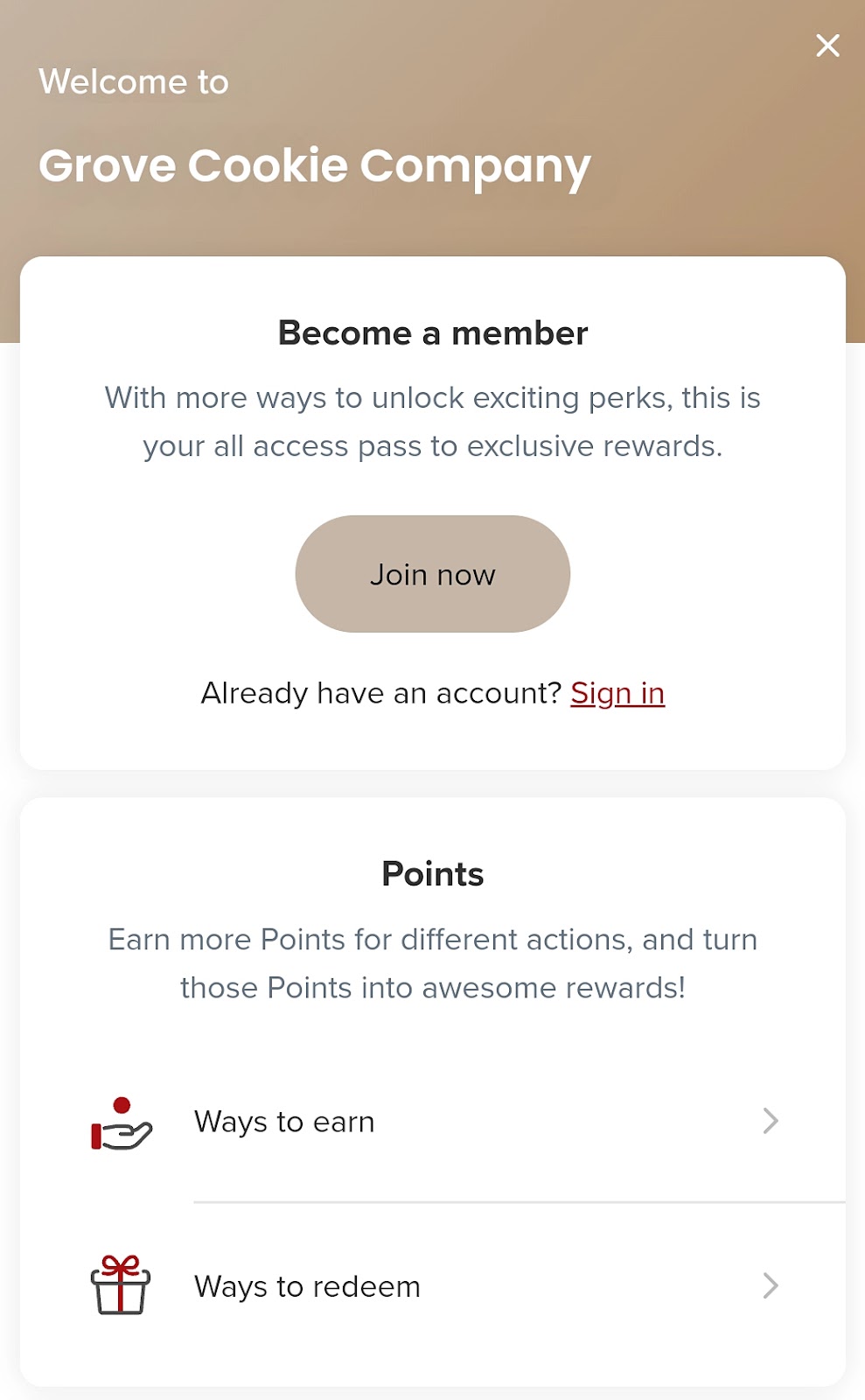This screenshot has width=865, height=1400.
Task: Click the Ways to redeem row
Action: tap(432, 1286)
